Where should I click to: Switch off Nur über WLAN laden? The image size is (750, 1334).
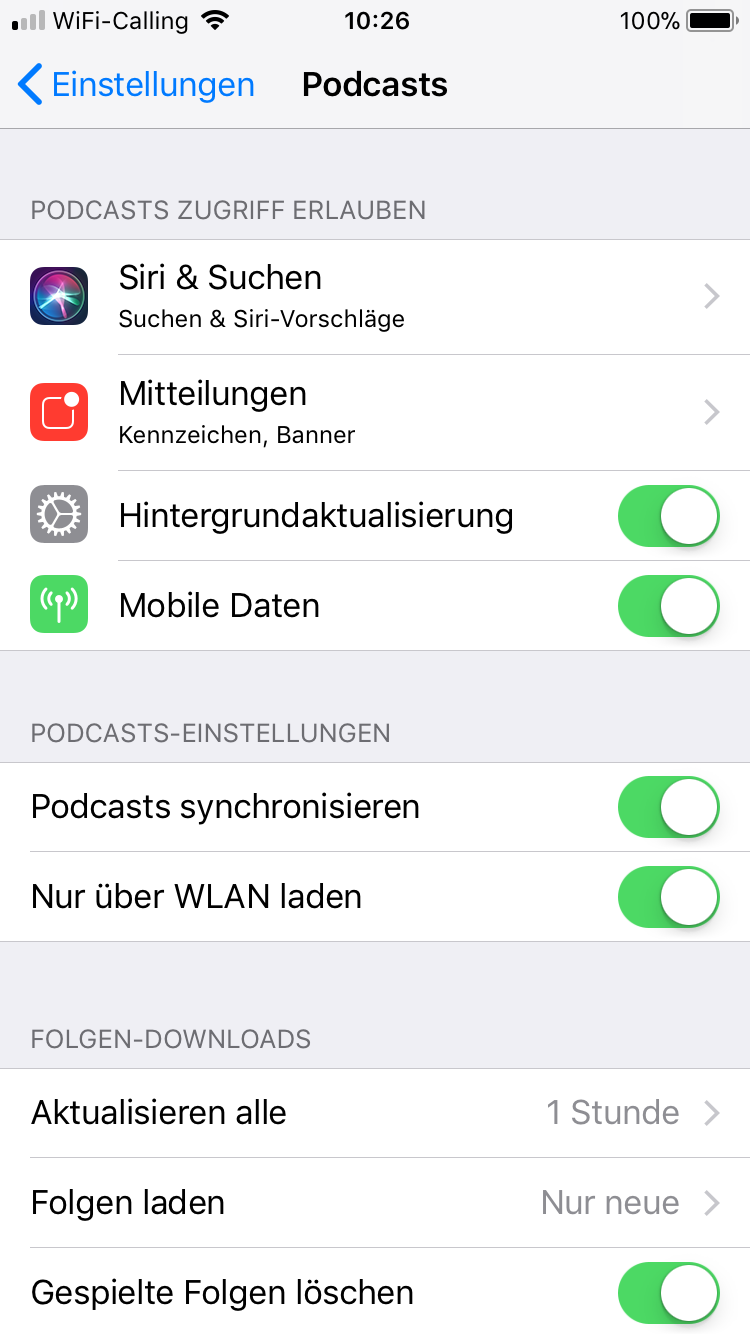[x=668, y=897]
